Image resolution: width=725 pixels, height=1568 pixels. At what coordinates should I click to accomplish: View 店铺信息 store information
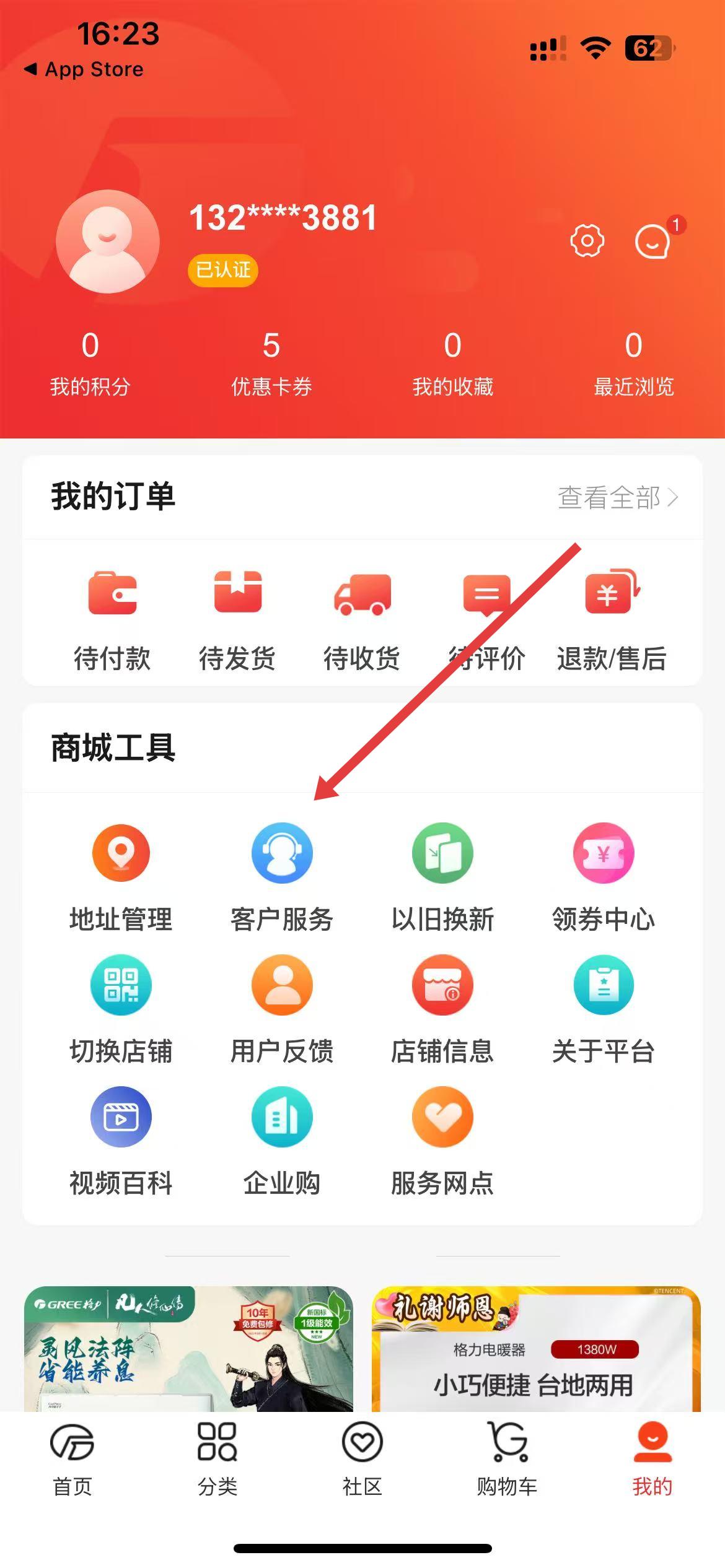coord(442,1008)
